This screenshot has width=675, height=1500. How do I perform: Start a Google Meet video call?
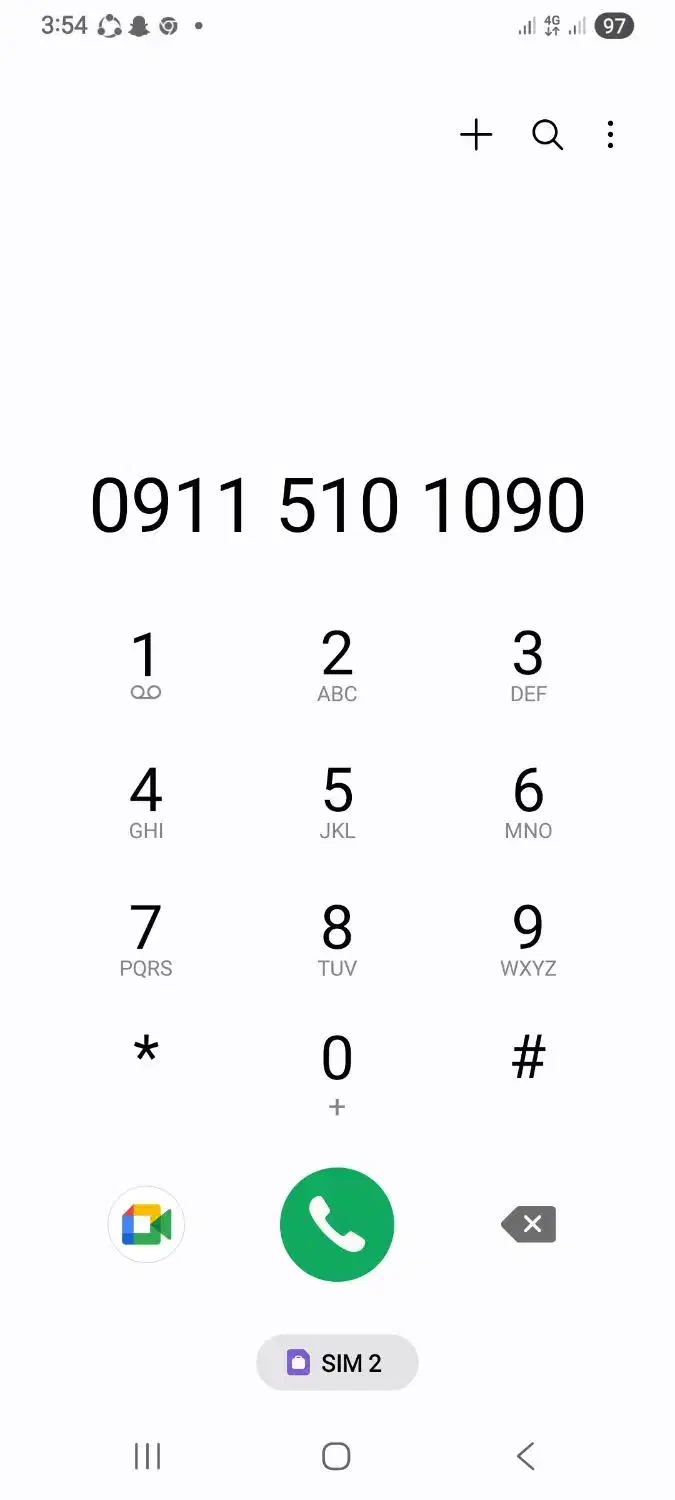click(146, 1225)
